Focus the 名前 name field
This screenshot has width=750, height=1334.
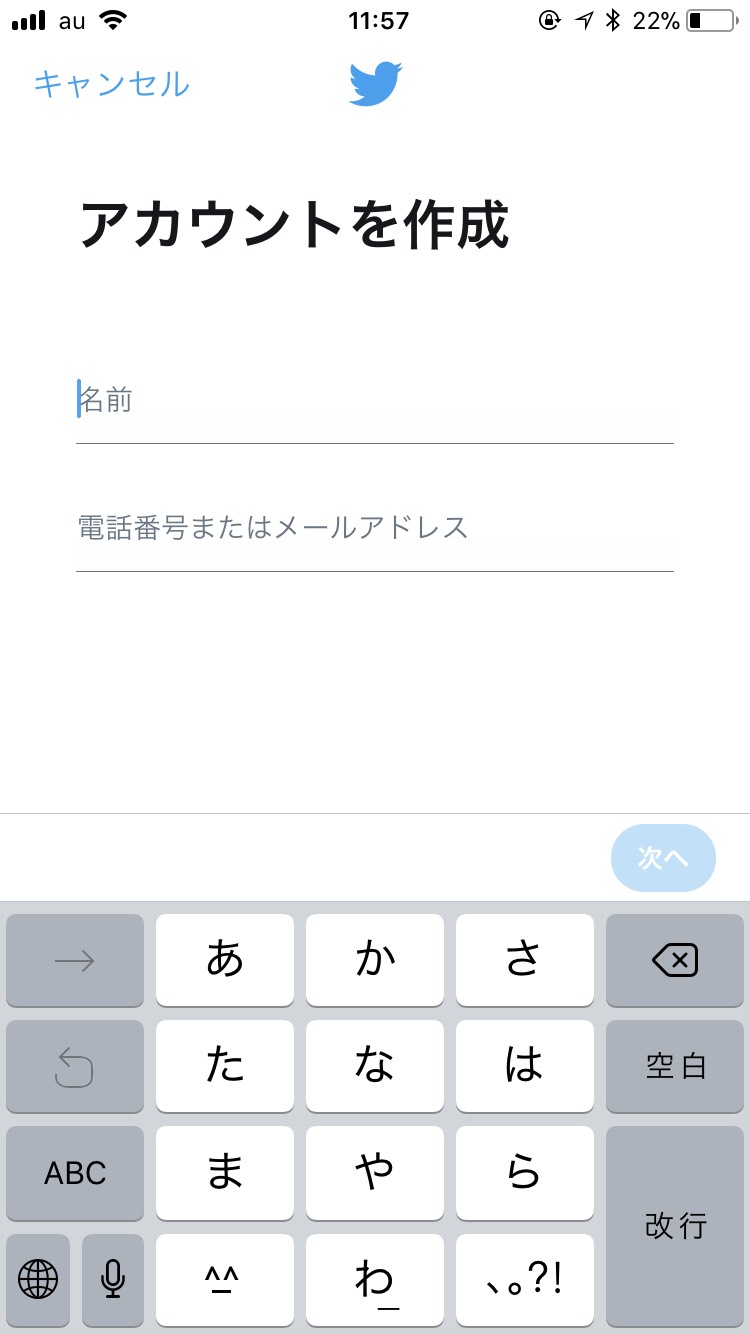[x=375, y=401]
